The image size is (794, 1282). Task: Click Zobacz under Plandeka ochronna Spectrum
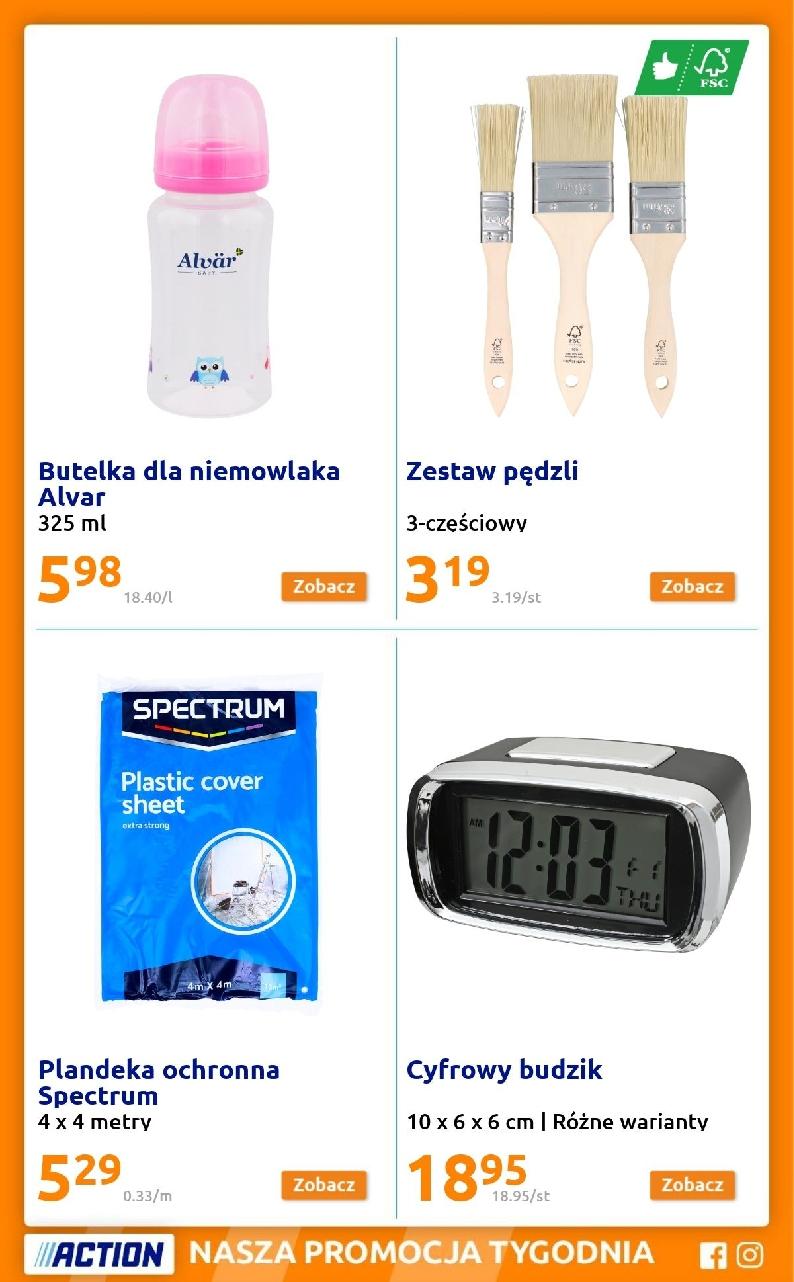pos(324,1186)
